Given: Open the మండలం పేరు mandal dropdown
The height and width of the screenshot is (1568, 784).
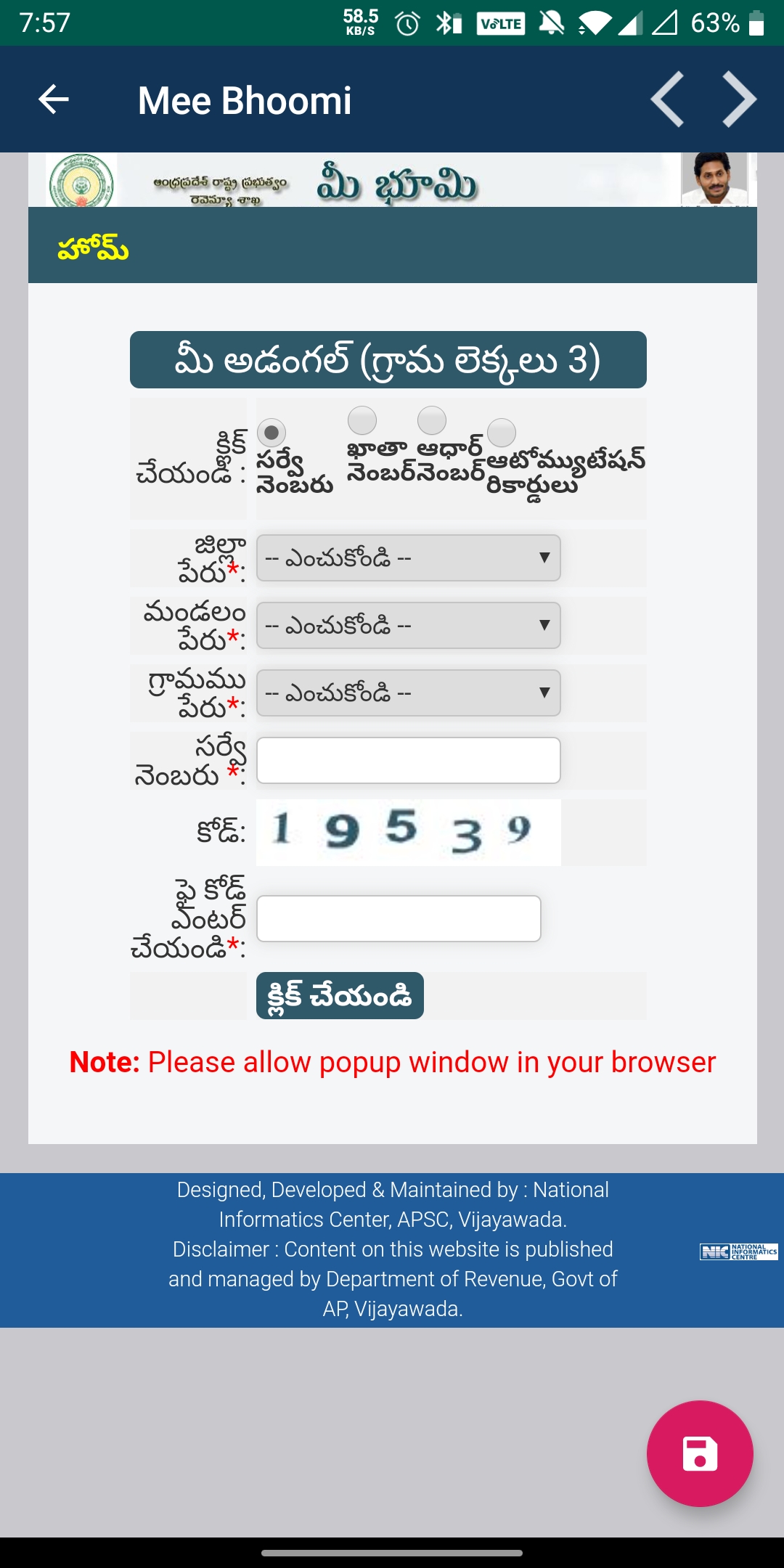Looking at the screenshot, I should coord(409,625).
